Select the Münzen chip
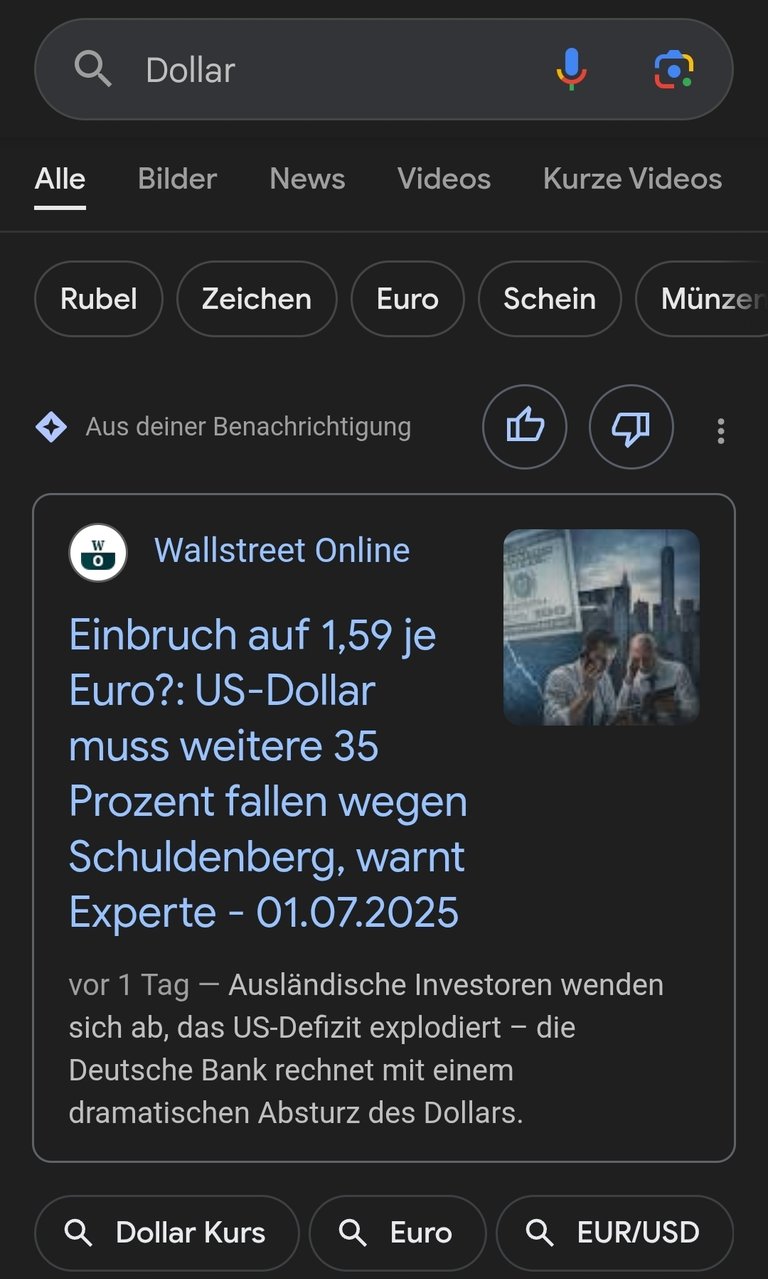Viewport: 768px width, 1279px height. tap(702, 299)
